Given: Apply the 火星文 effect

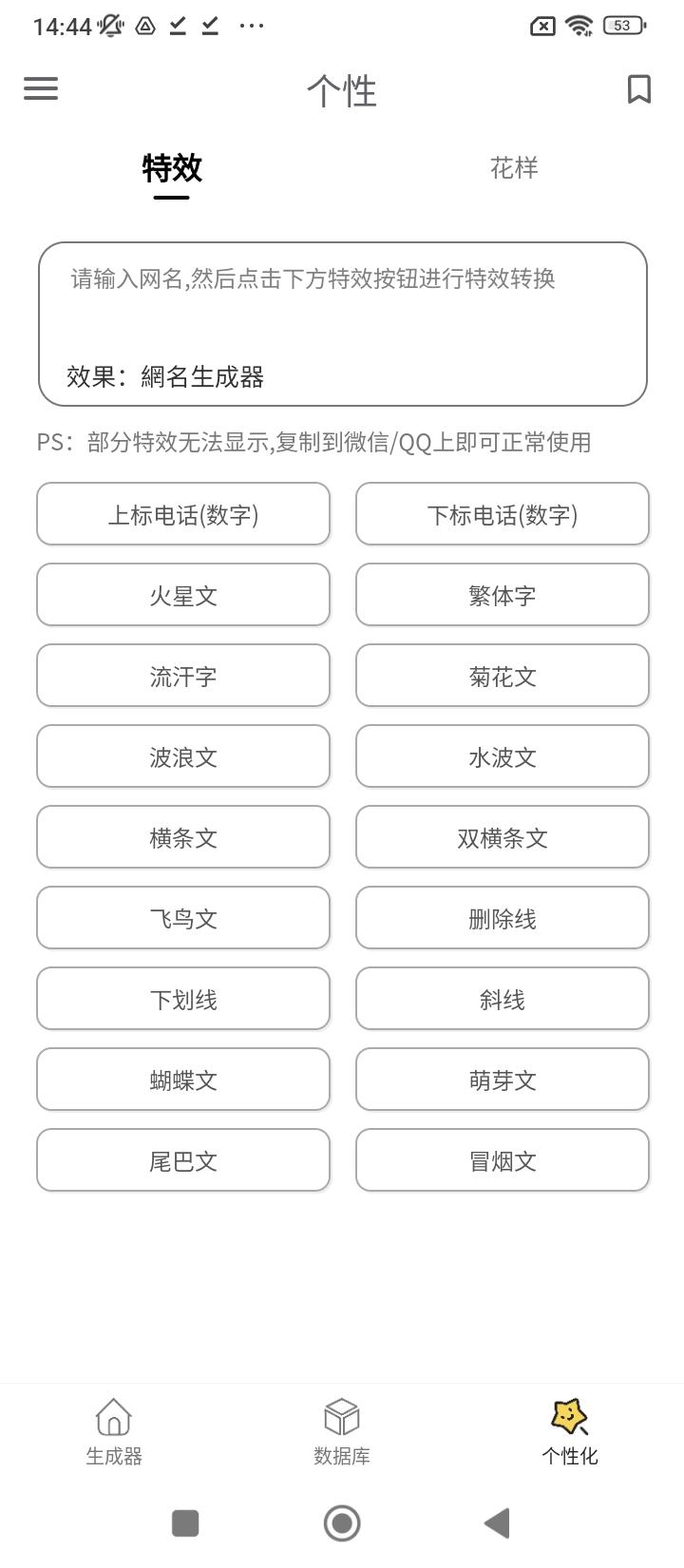Looking at the screenshot, I should pyautogui.click(x=182, y=594).
